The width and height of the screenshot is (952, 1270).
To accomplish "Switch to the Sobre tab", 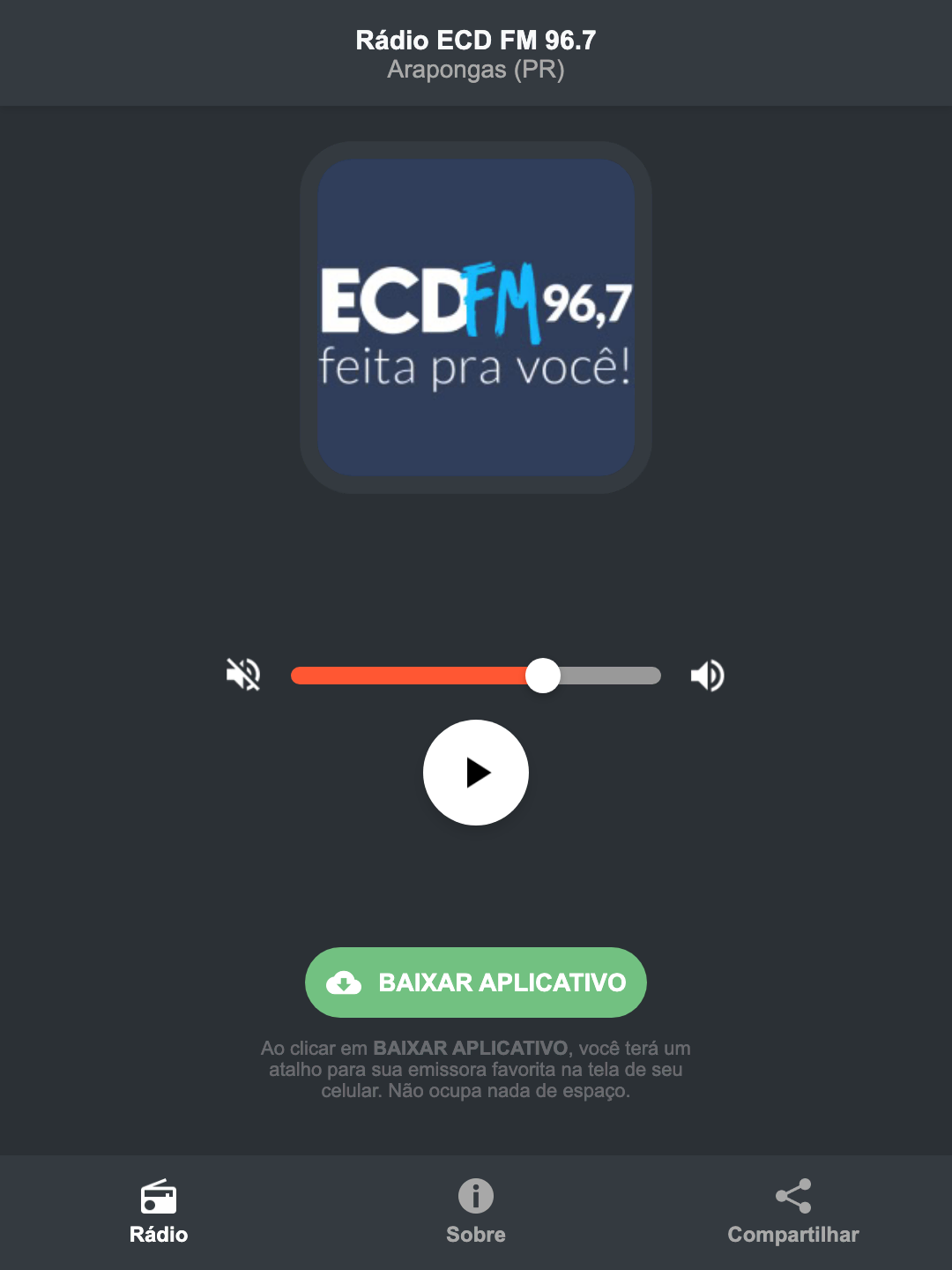I will pyautogui.click(x=475, y=1213).
